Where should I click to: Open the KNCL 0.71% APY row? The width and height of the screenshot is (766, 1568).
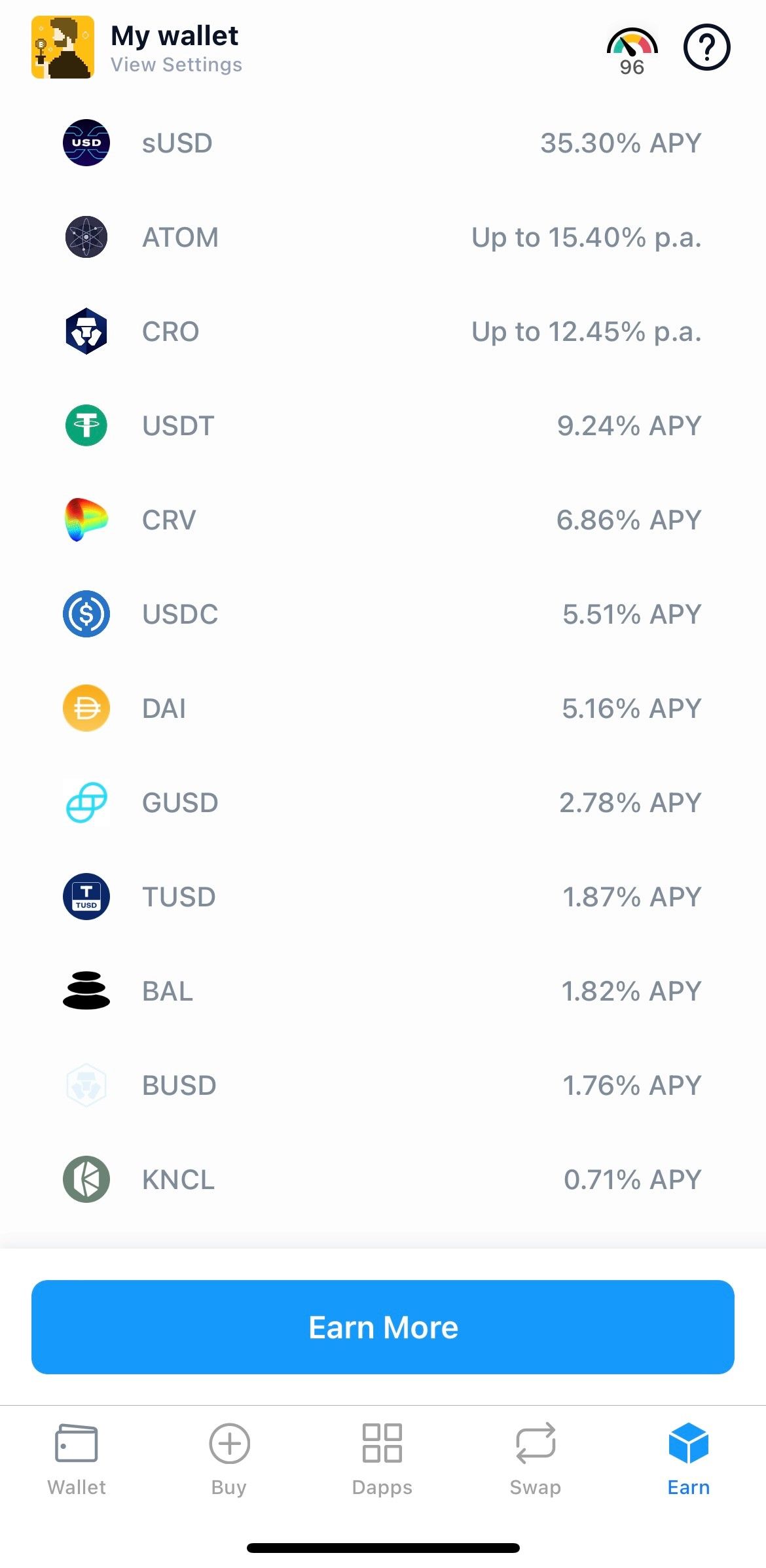[x=383, y=1179]
